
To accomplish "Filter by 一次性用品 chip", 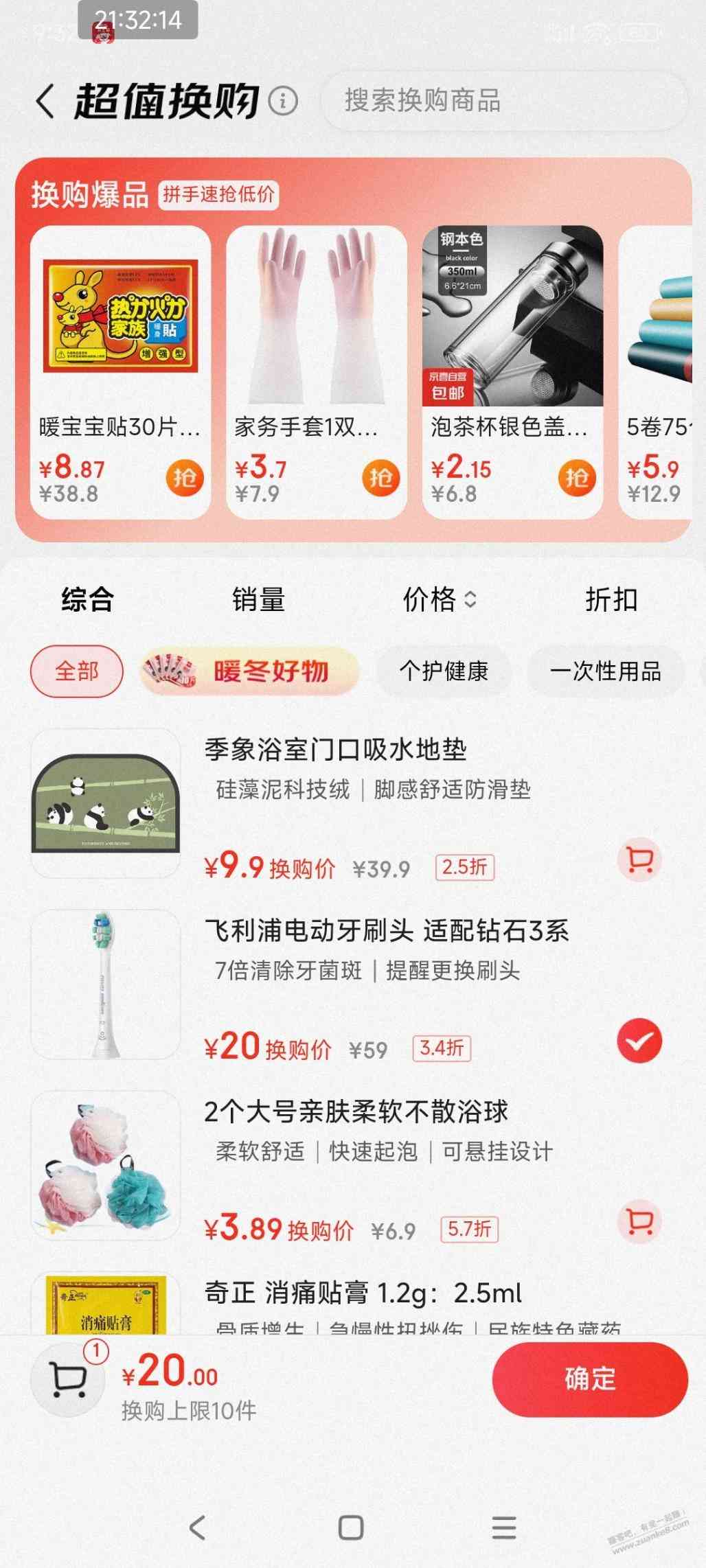I will [x=605, y=671].
